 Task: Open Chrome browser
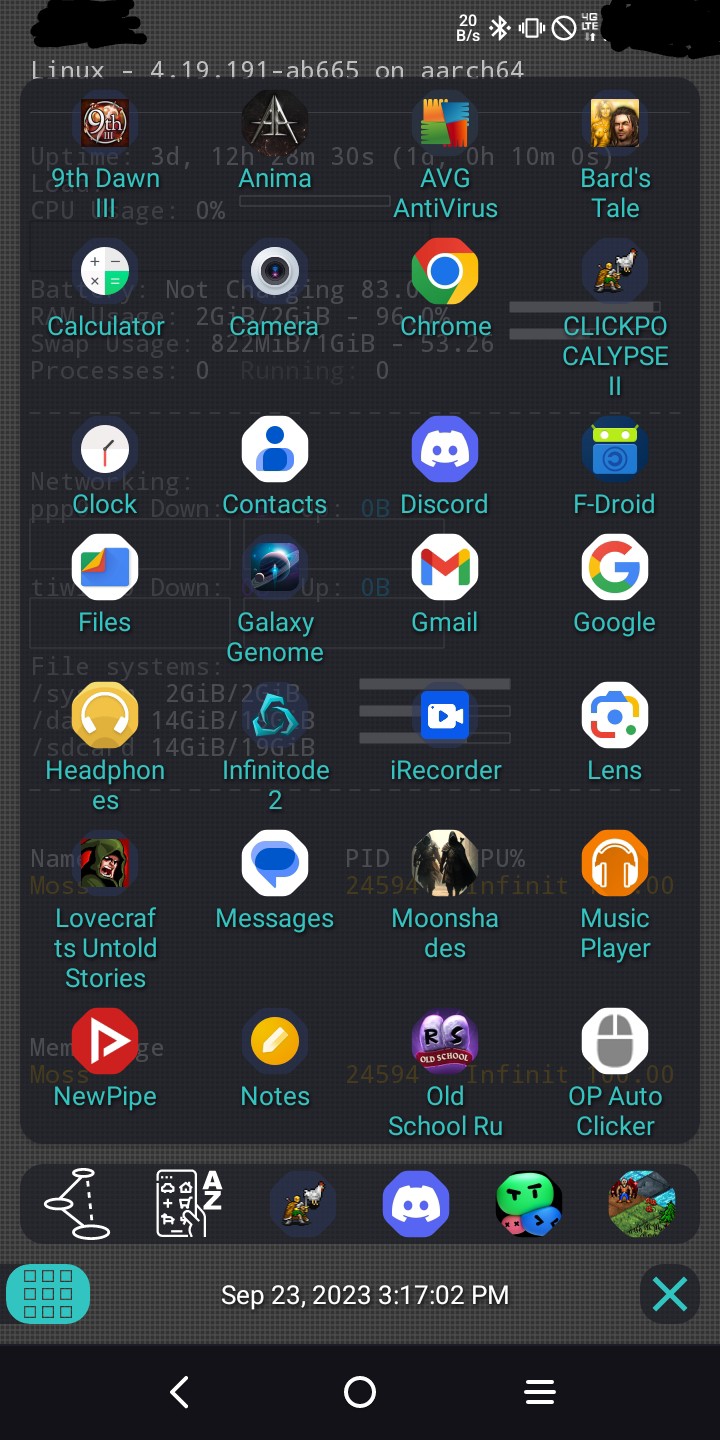coord(445,272)
